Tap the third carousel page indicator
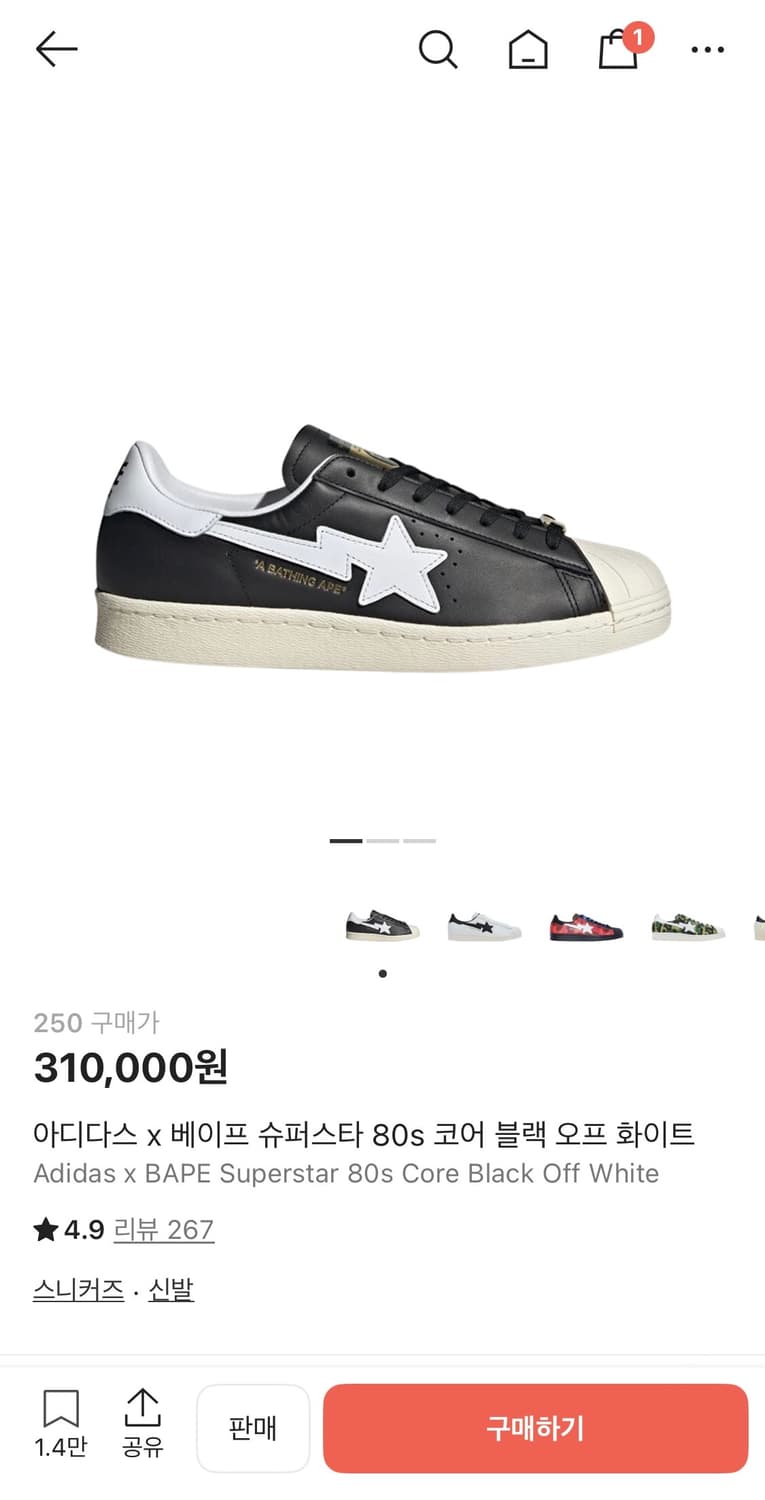Image resolution: width=765 pixels, height=1500 pixels. 422,840
